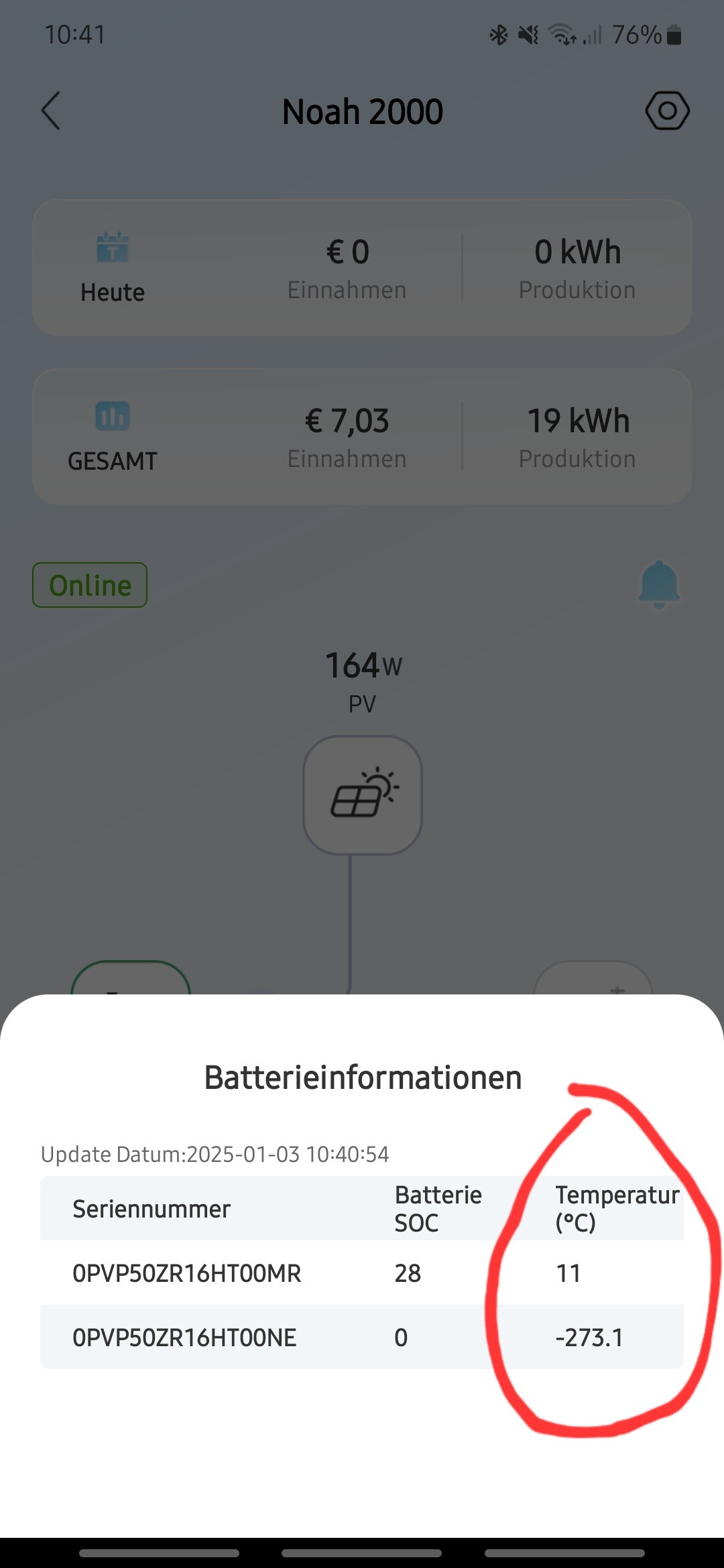Go back using the top-left arrow
Screen dimensions: 724x1568
pos(51,111)
